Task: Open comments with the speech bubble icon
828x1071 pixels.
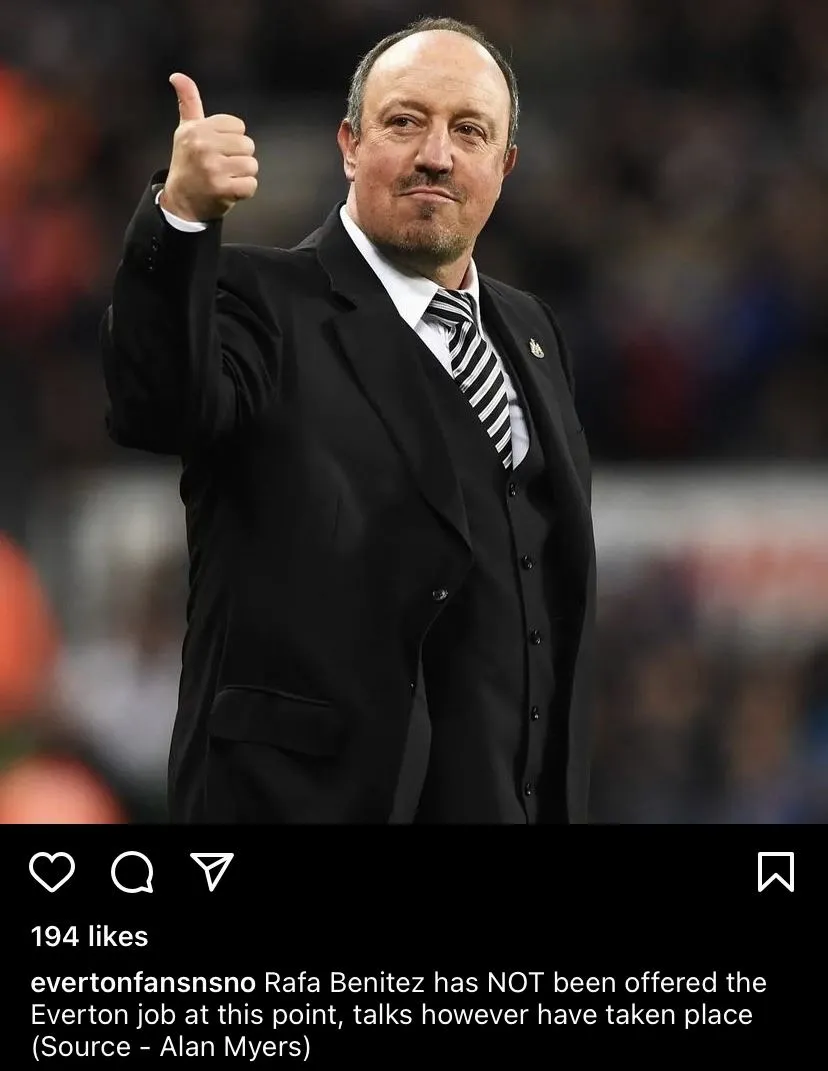Action: click(x=132, y=872)
